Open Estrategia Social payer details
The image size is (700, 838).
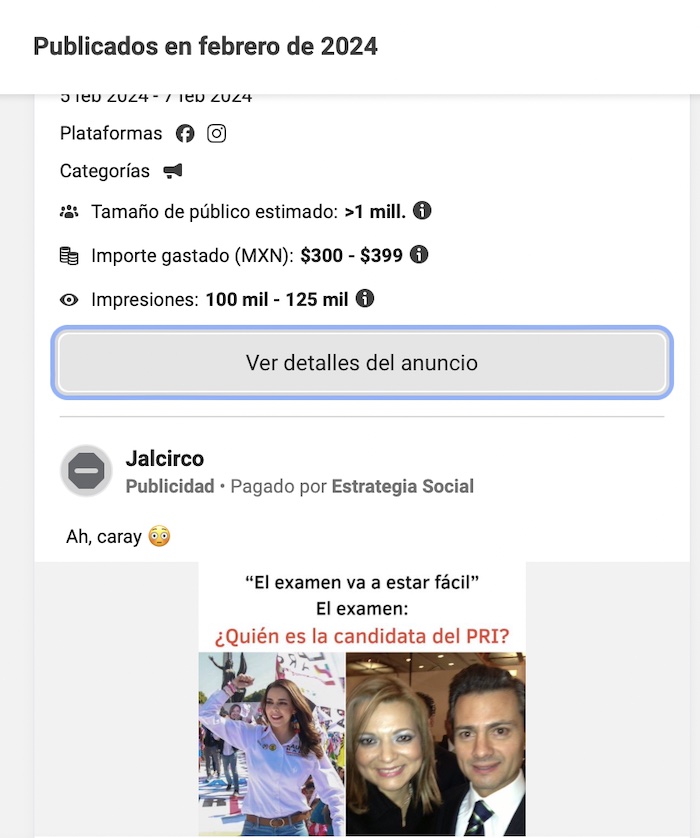[x=402, y=487]
